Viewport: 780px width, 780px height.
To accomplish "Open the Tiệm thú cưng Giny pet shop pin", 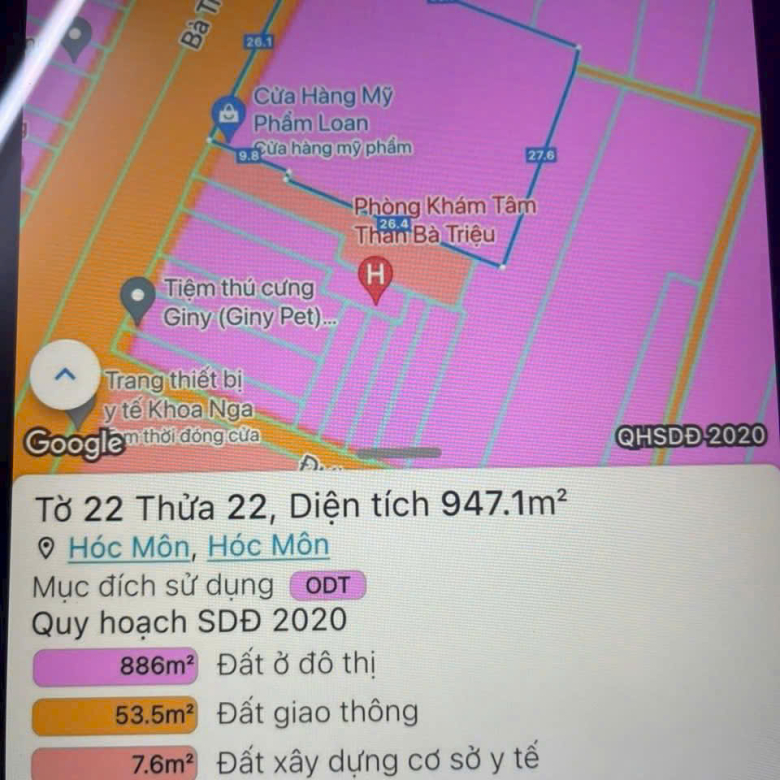I will (137, 297).
